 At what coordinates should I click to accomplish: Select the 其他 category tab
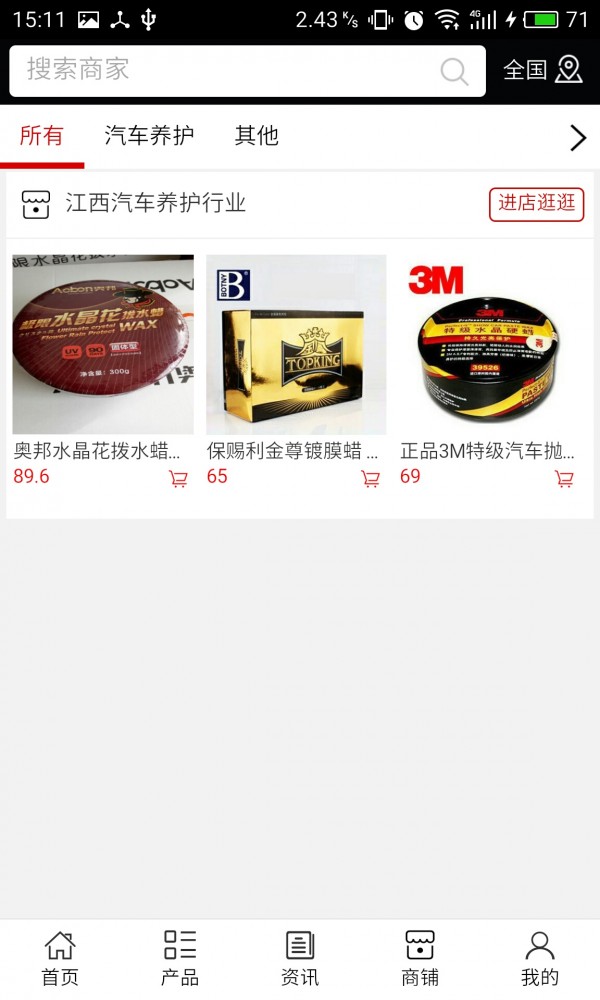(256, 136)
